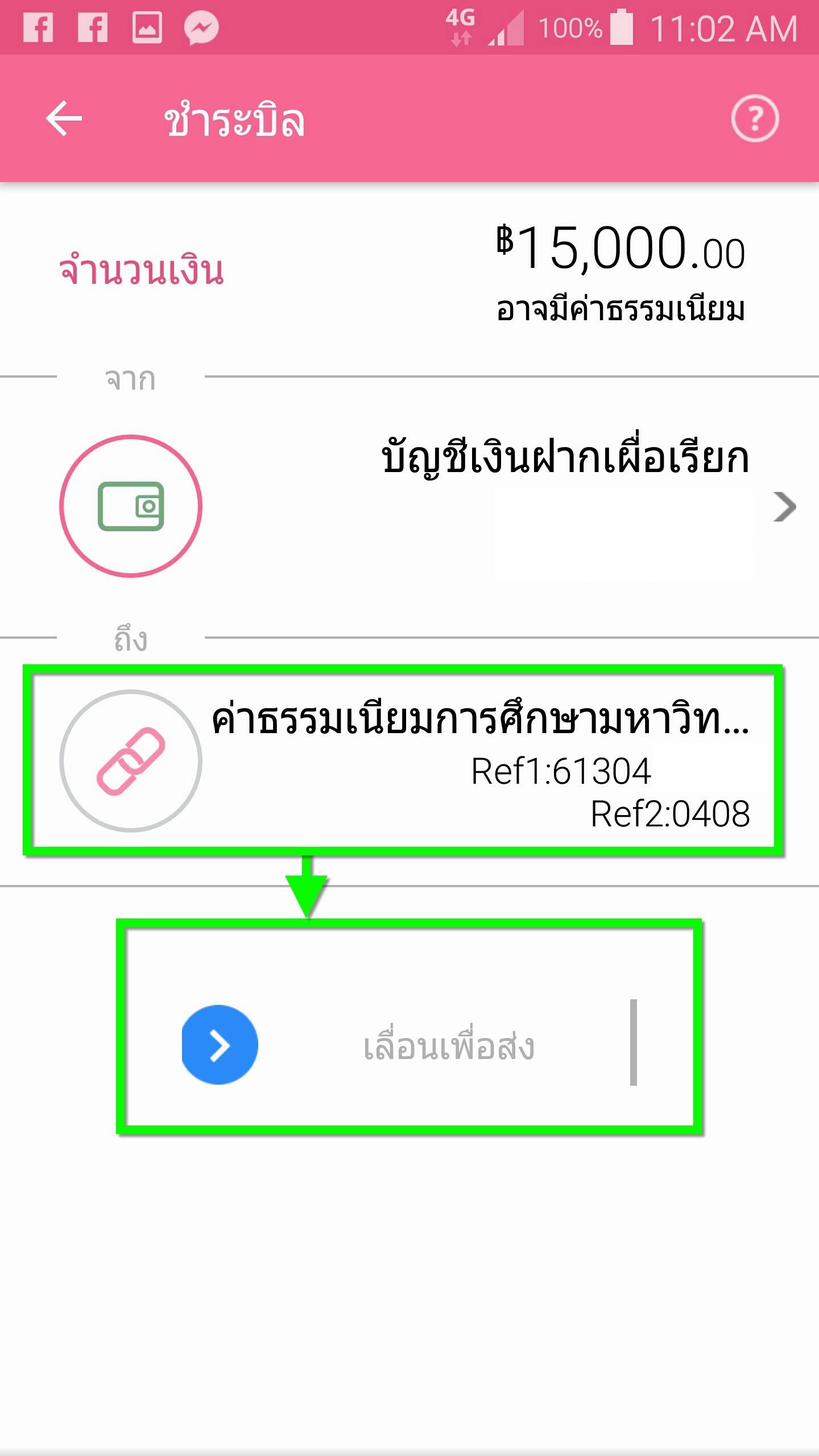Open the help question mark icon
The image size is (819, 1456).
[755, 119]
